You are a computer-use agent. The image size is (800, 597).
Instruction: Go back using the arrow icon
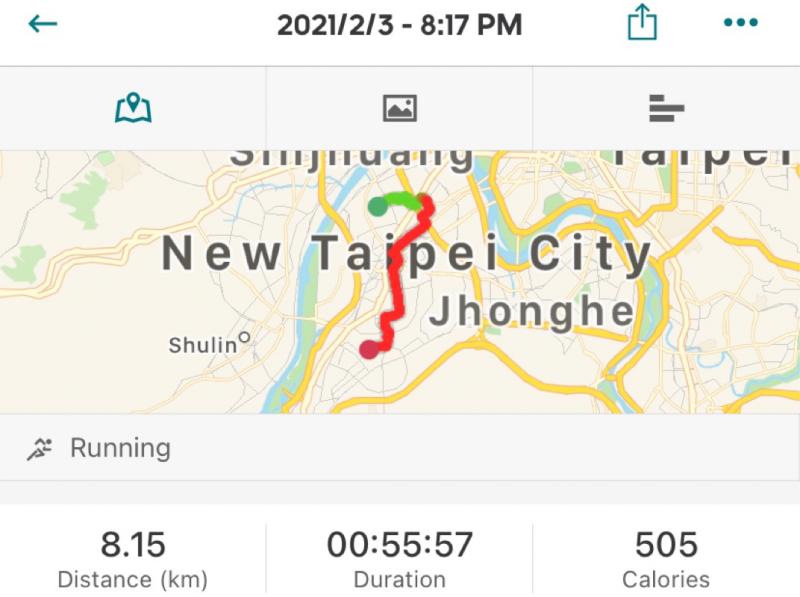click(42, 24)
